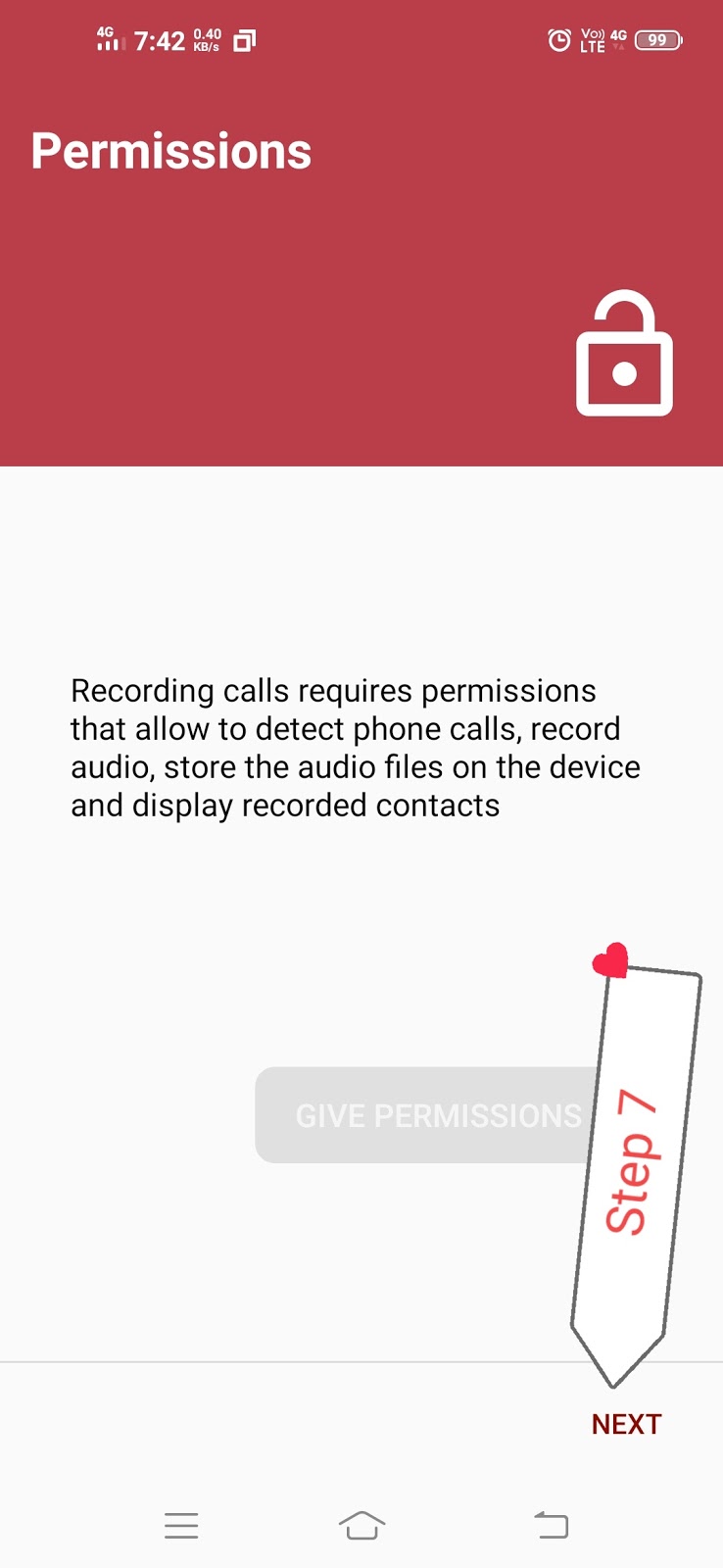This screenshot has width=723, height=1568.
Task: Go to the home screen
Action: coord(361,1525)
